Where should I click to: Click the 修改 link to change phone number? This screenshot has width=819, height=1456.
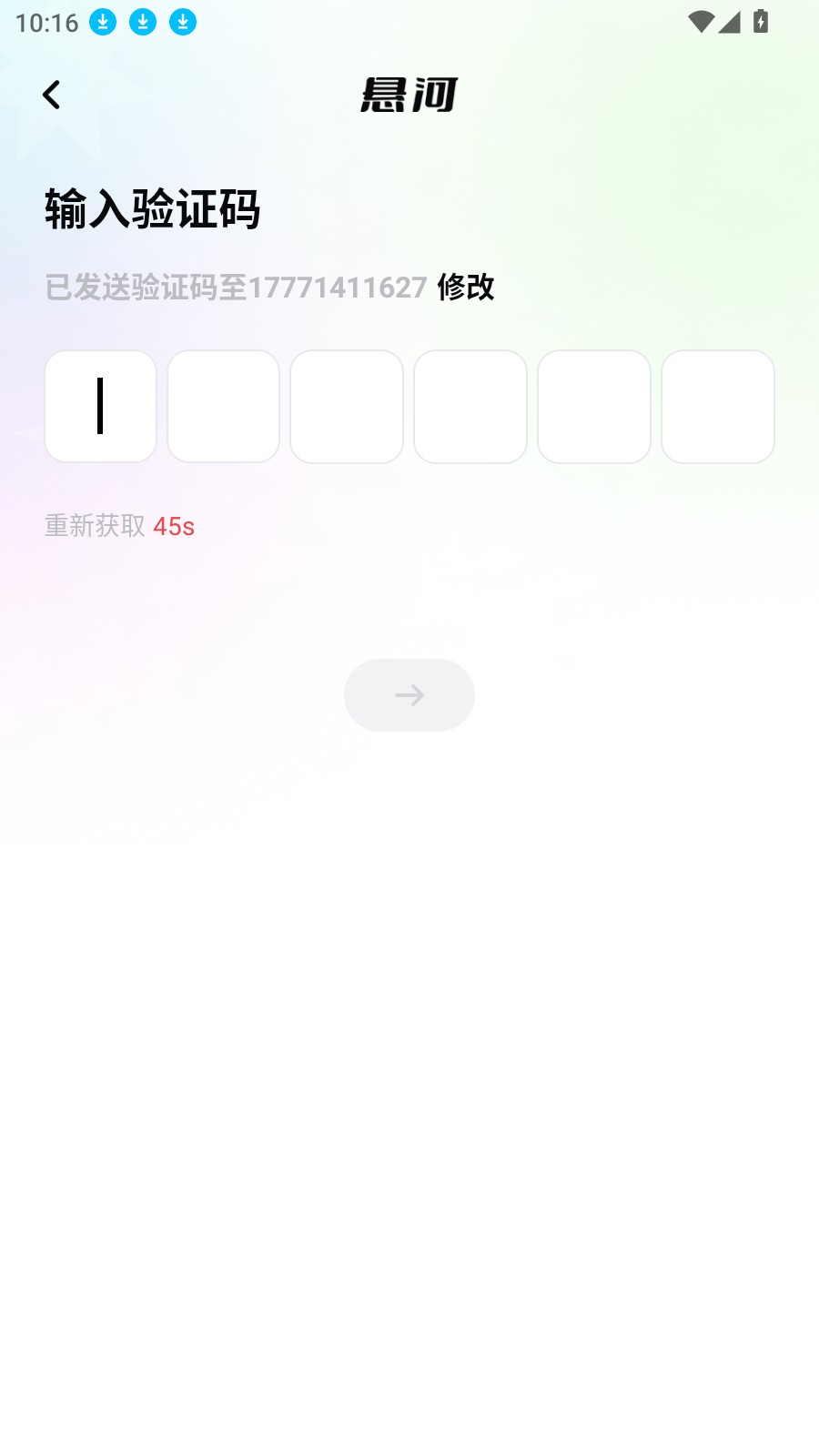(x=465, y=288)
